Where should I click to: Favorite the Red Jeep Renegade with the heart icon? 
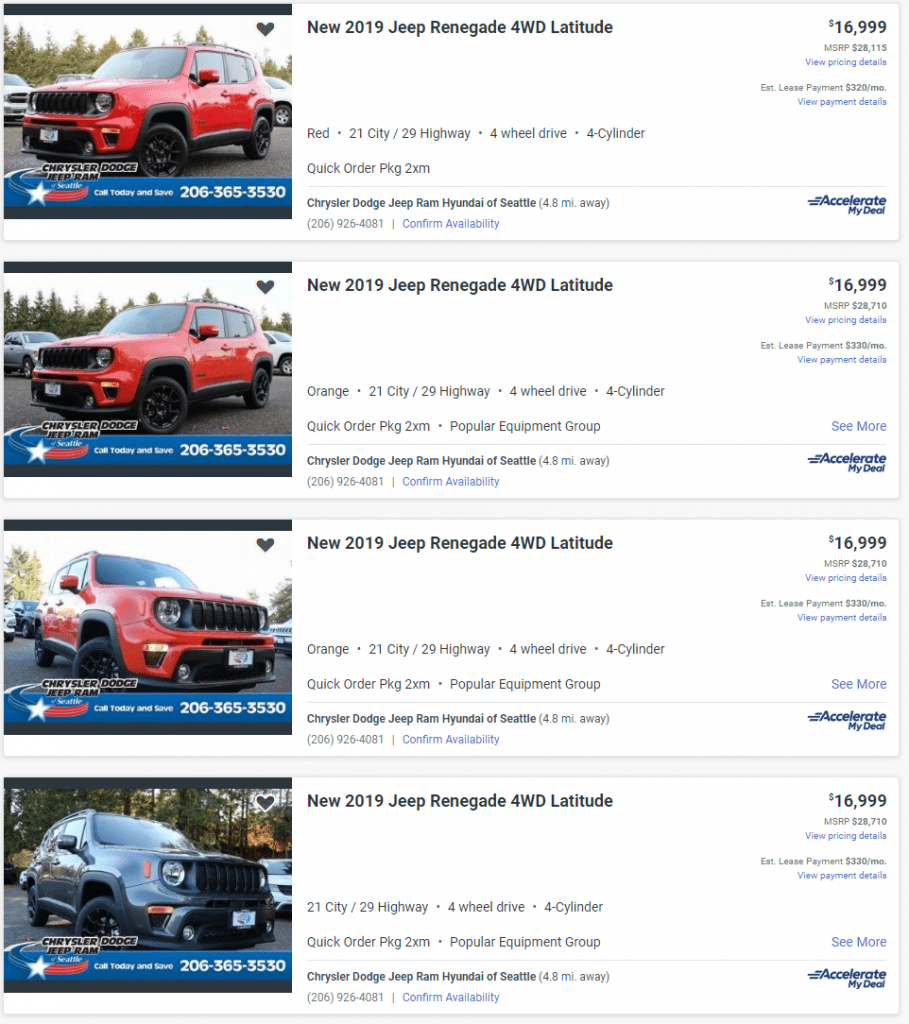point(265,29)
